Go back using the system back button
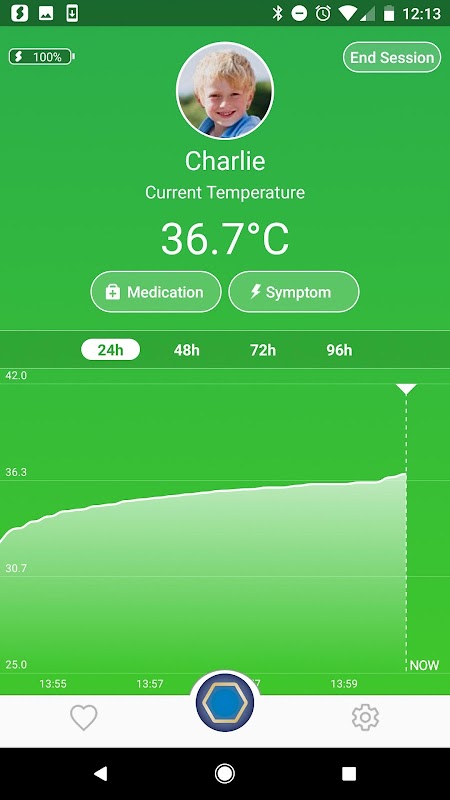Screen dimensions: 450x800 coord(101,773)
